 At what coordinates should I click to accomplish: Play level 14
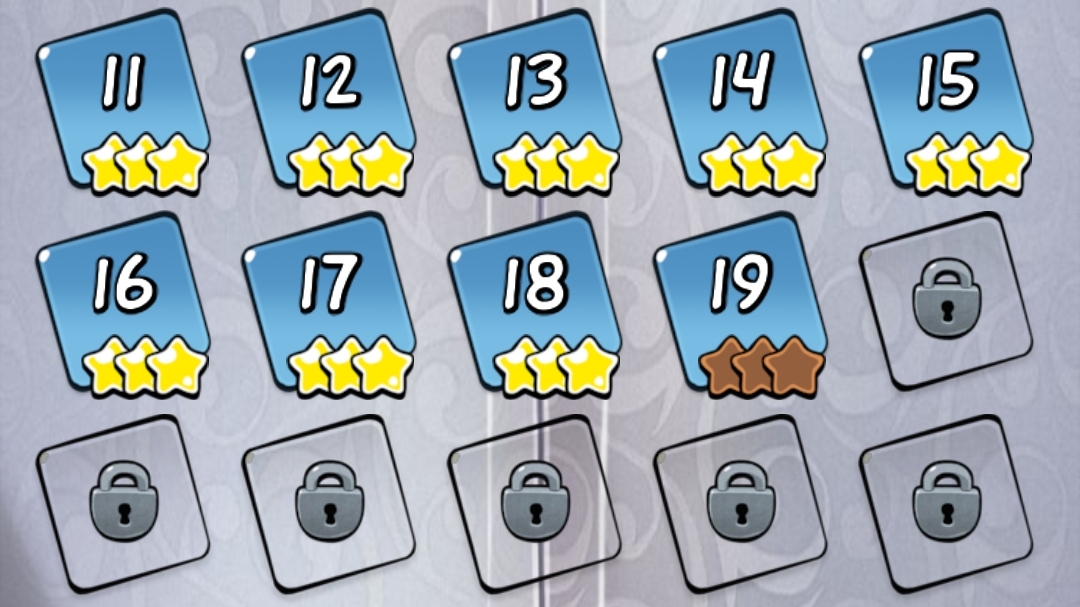pos(740,102)
